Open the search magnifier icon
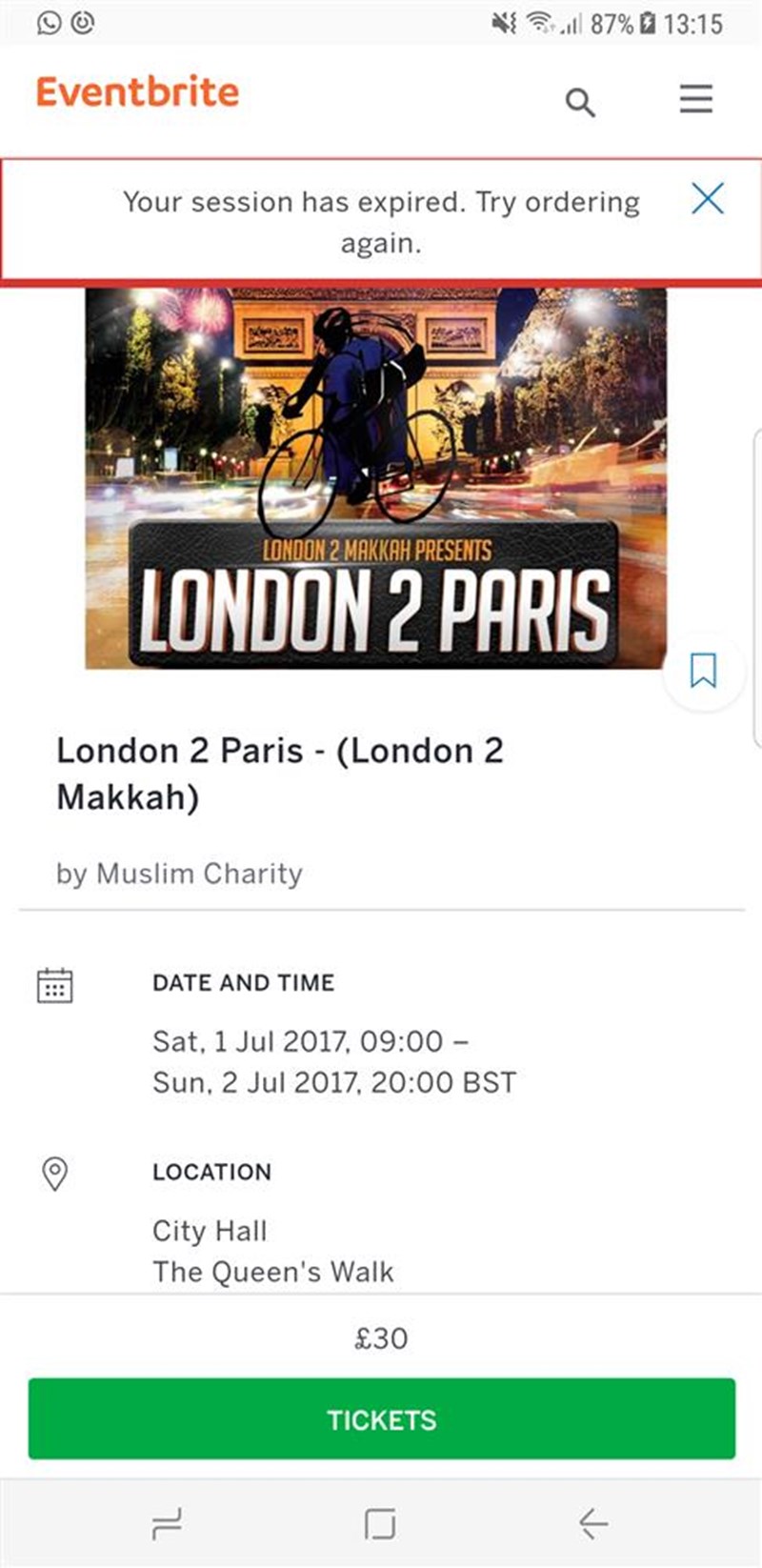The height and width of the screenshot is (1568, 762). 580,101
